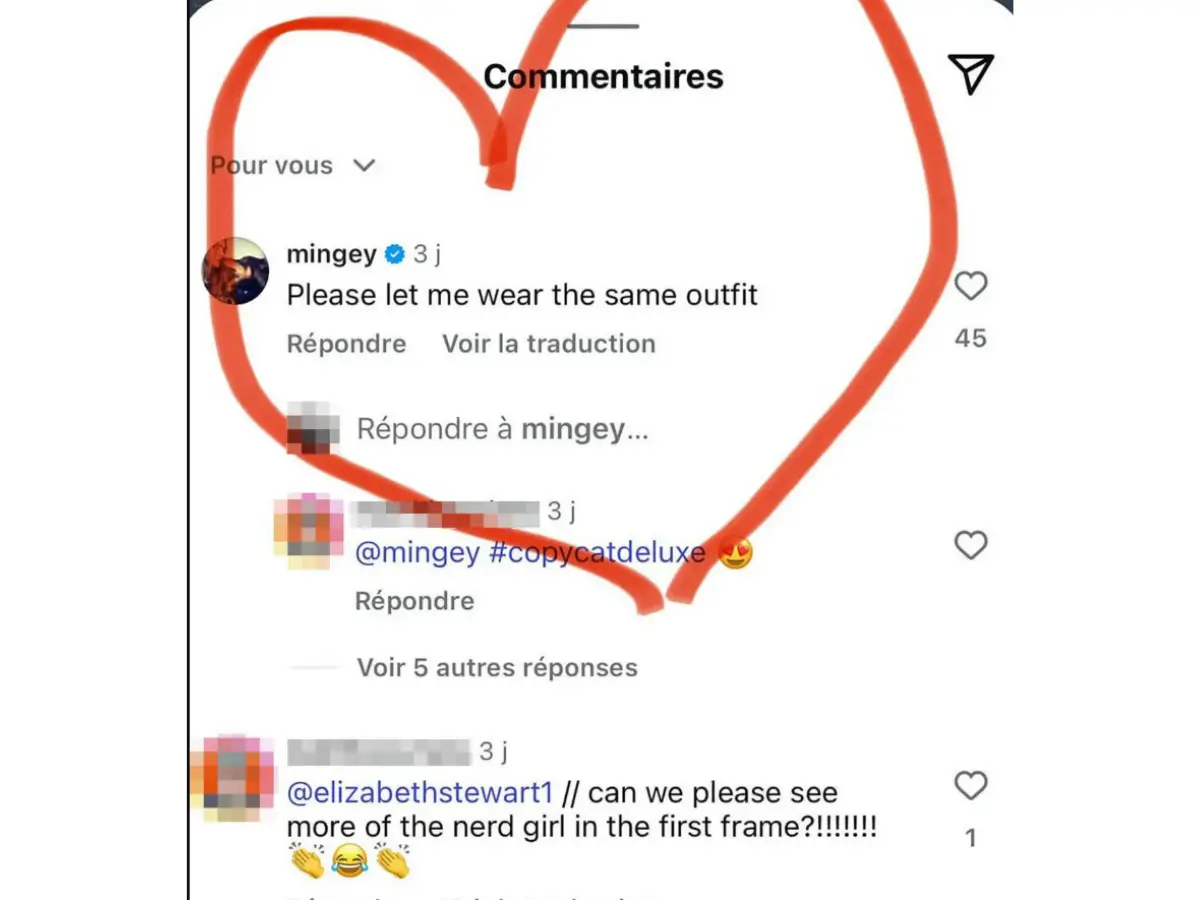1200x900 pixels.
Task: Share the post via the paper plane icon
Action: point(970,74)
